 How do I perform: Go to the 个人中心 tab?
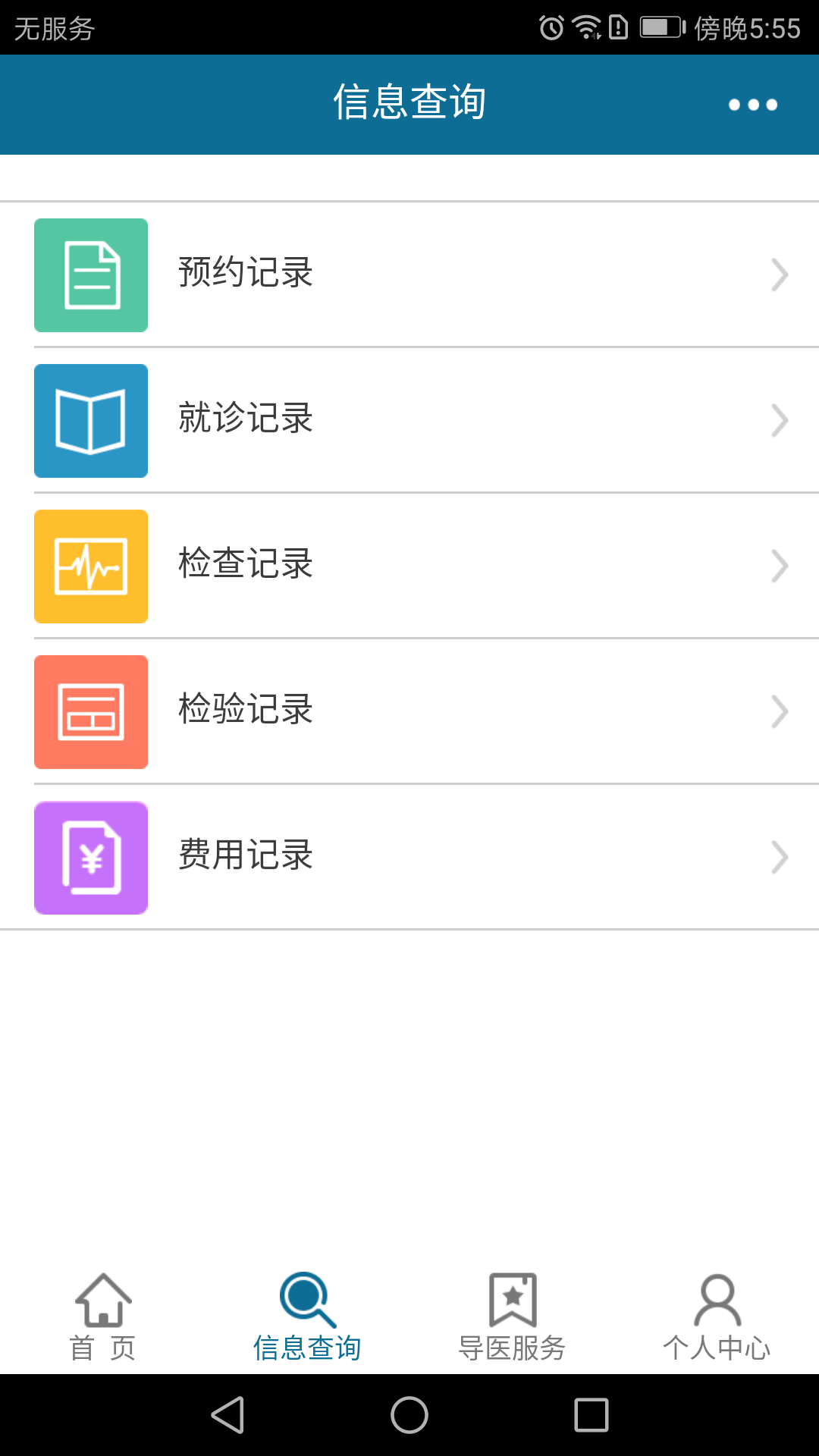tap(717, 1318)
